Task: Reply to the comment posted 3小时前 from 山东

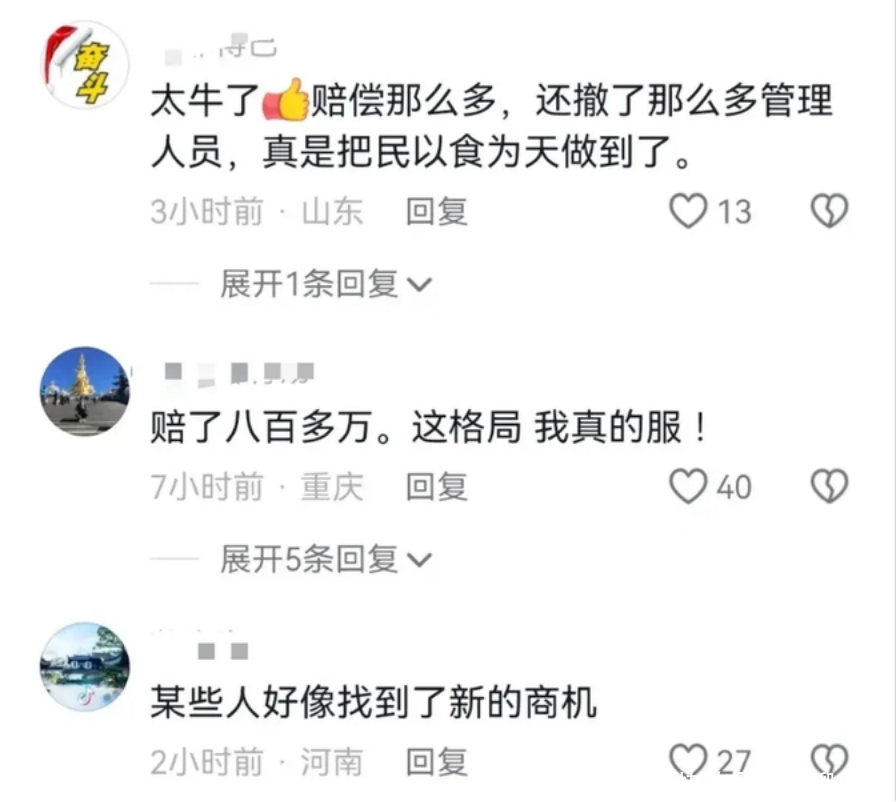Action: click(437, 211)
